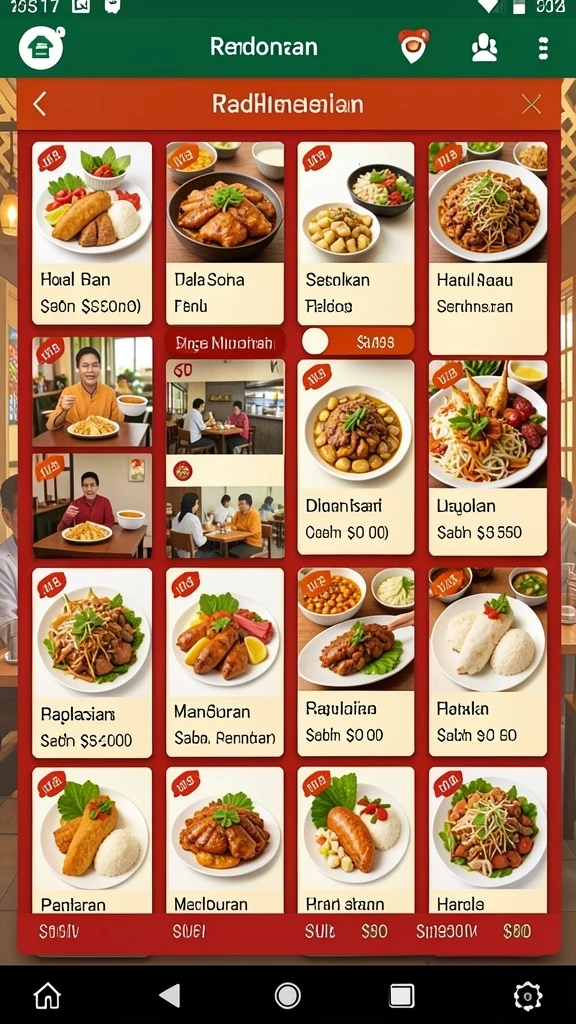Open the Penlaran dish card
This screenshot has height=1024, width=576.
tap(92, 840)
